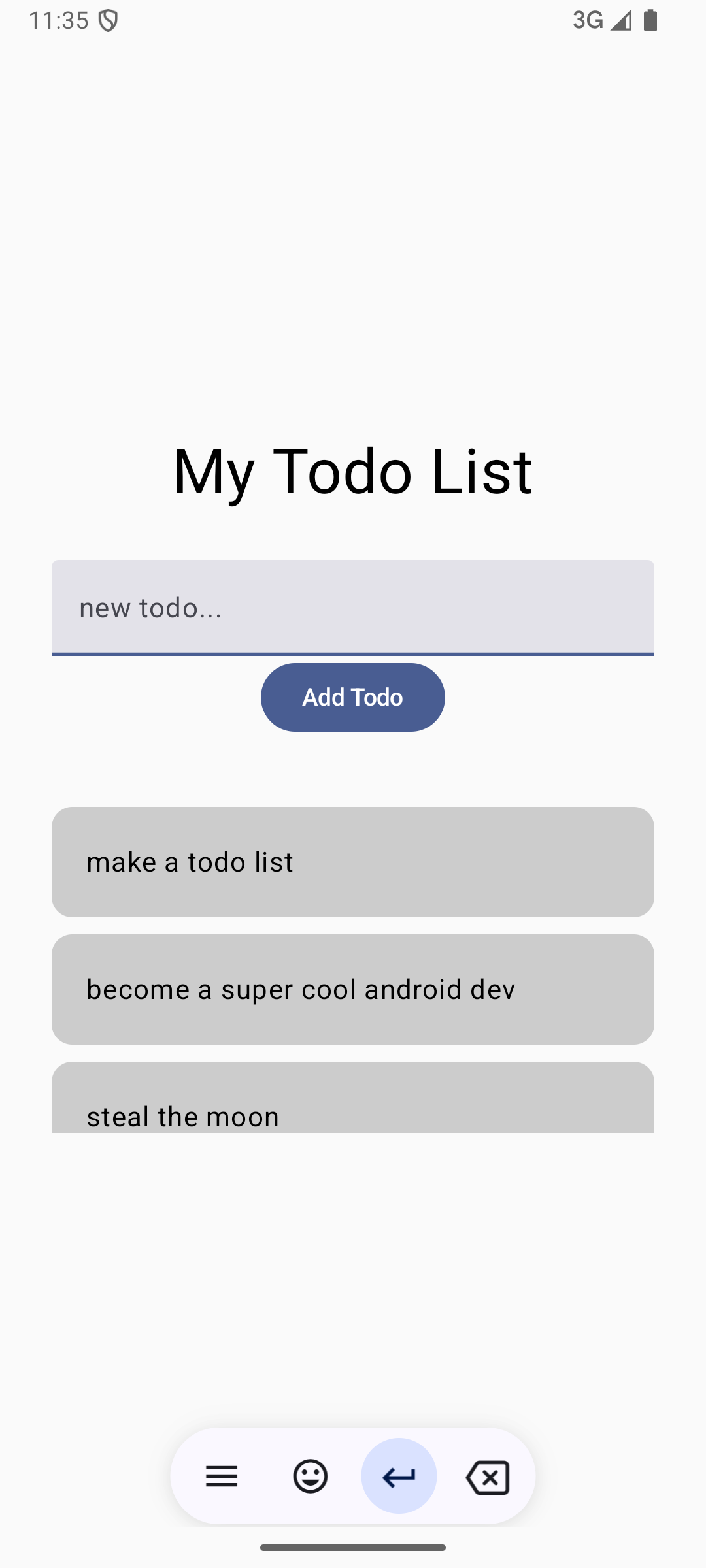Screen dimensions: 706x1568
Task: Select the 'make a todo list' item
Action: pos(353,862)
